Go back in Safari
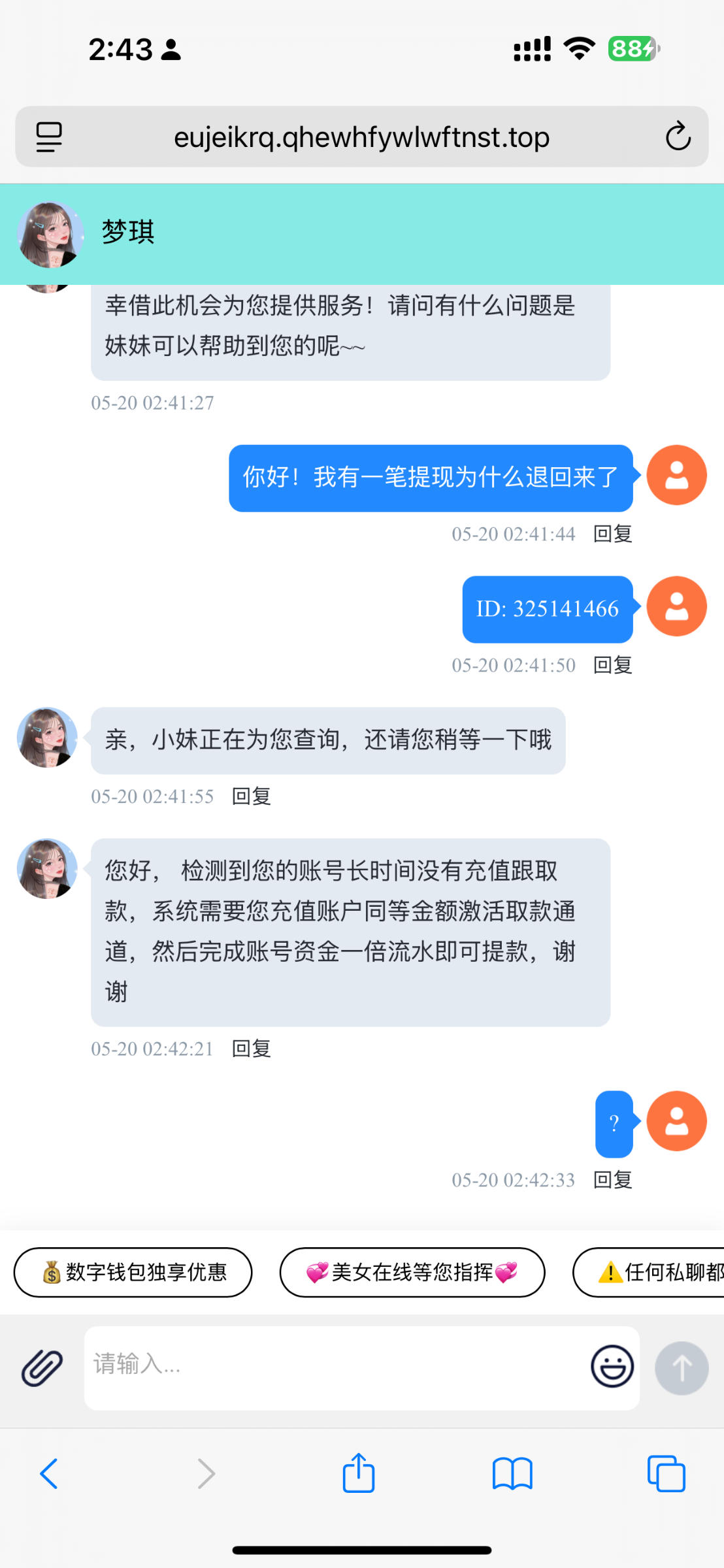The width and height of the screenshot is (724, 1568). [49, 1474]
